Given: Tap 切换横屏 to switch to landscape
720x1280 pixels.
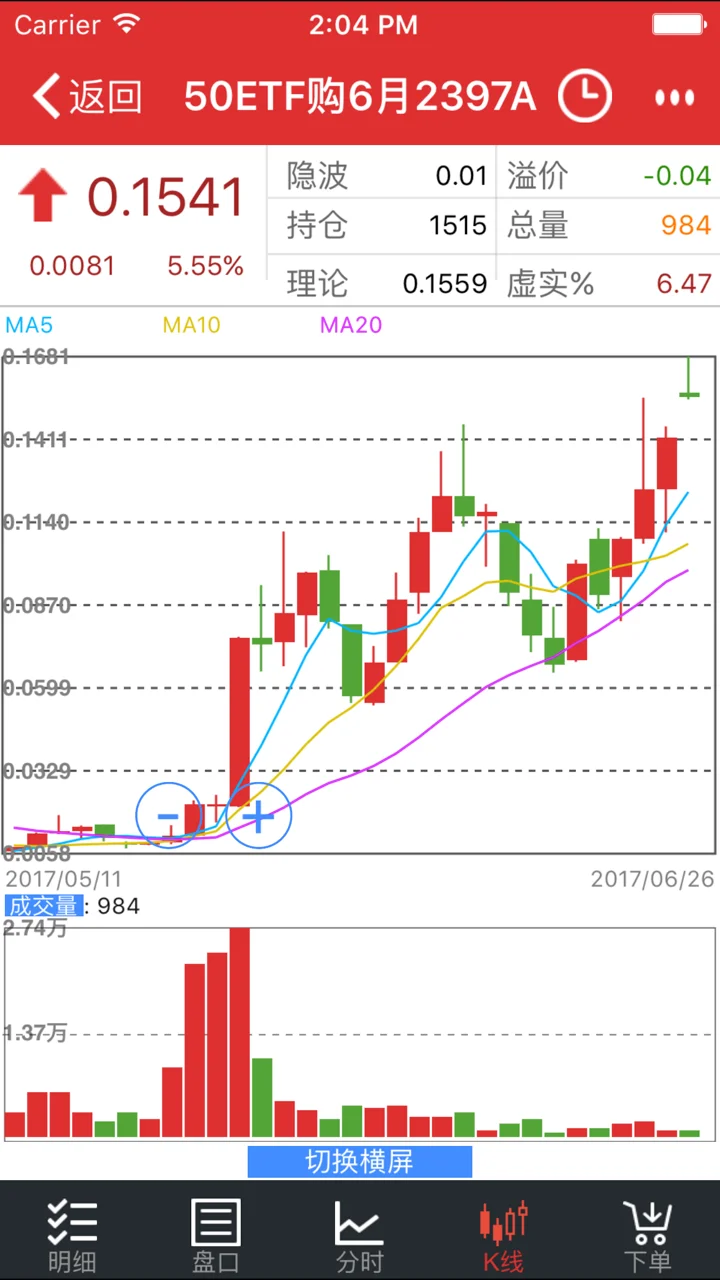Looking at the screenshot, I should pos(360,1161).
